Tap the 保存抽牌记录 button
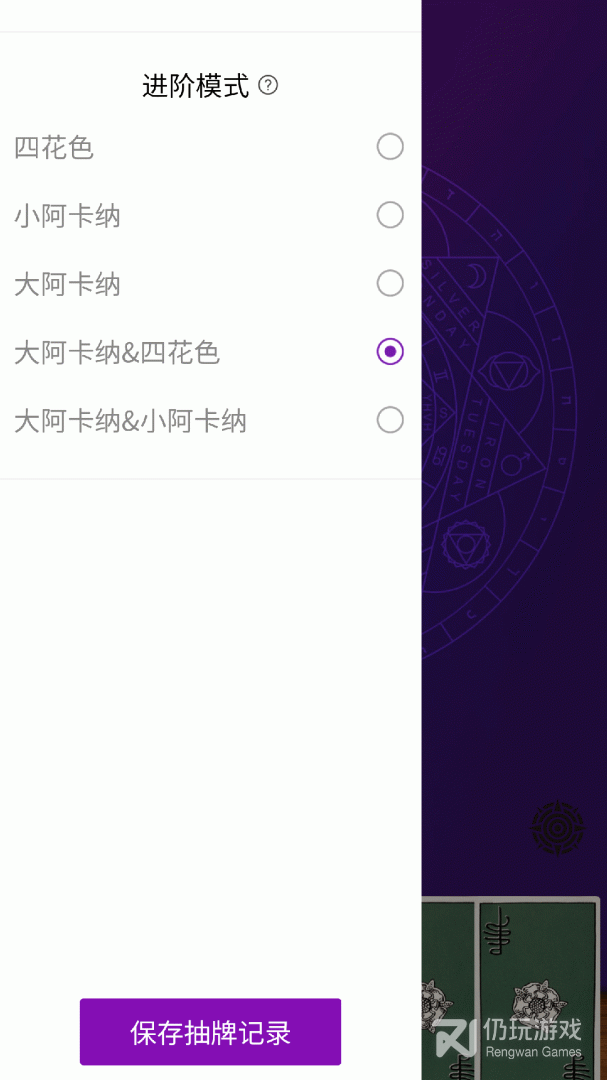 point(210,1031)
